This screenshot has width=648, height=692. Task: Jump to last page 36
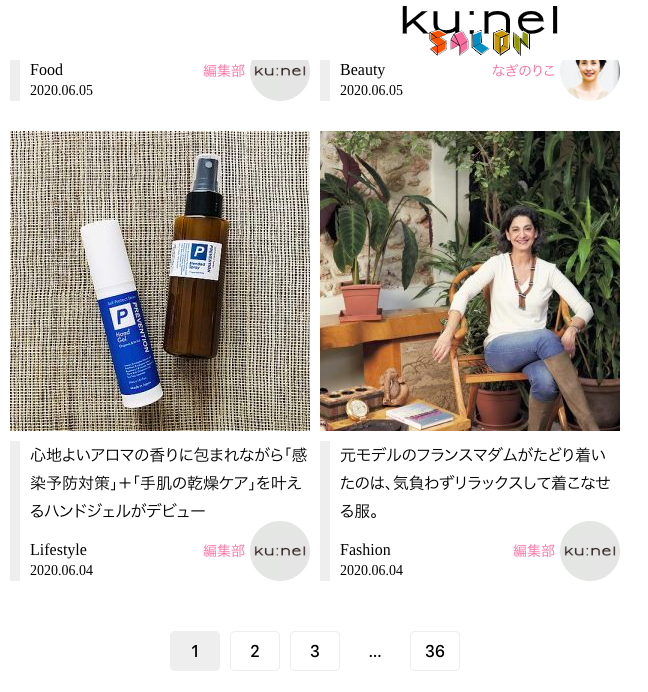(435, 651)
